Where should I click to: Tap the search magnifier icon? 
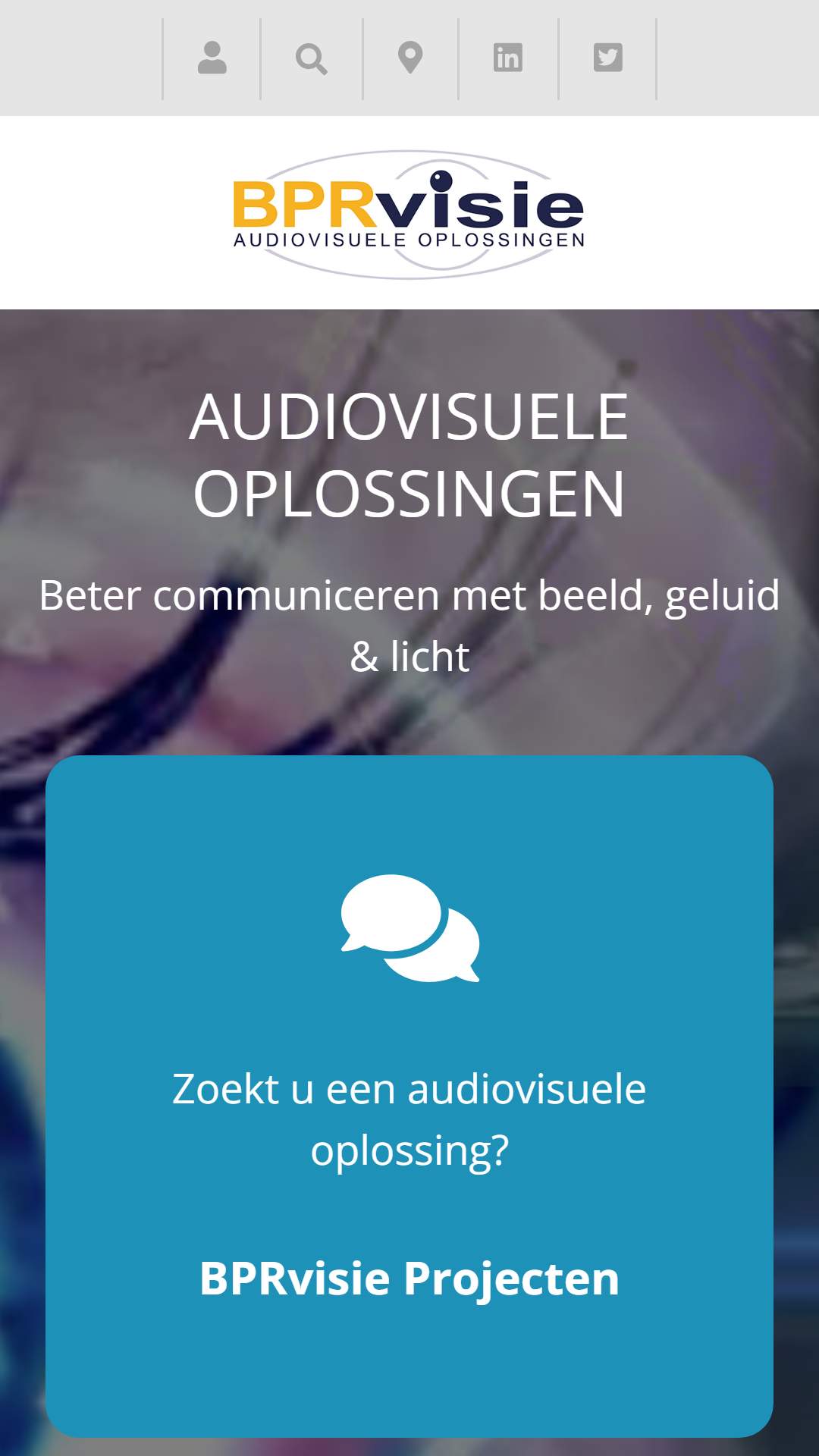point(312,58)
